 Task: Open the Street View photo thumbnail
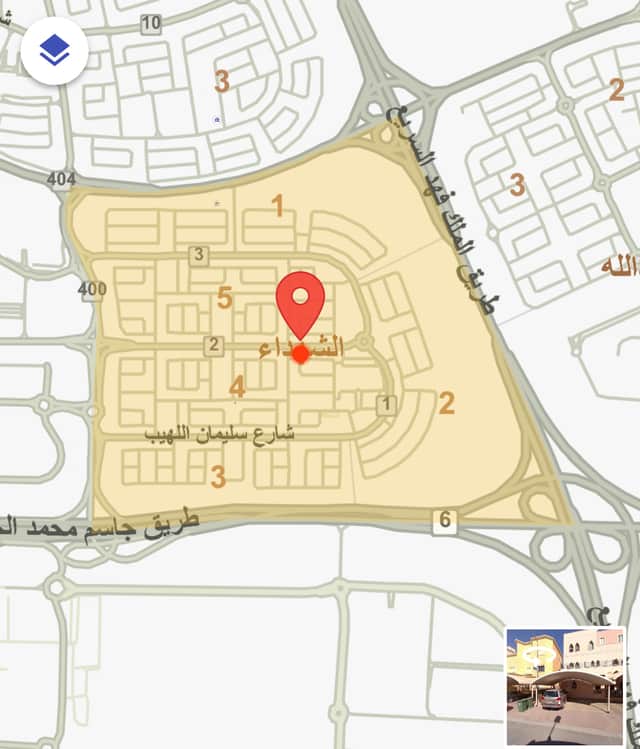(x=565, y=686)
